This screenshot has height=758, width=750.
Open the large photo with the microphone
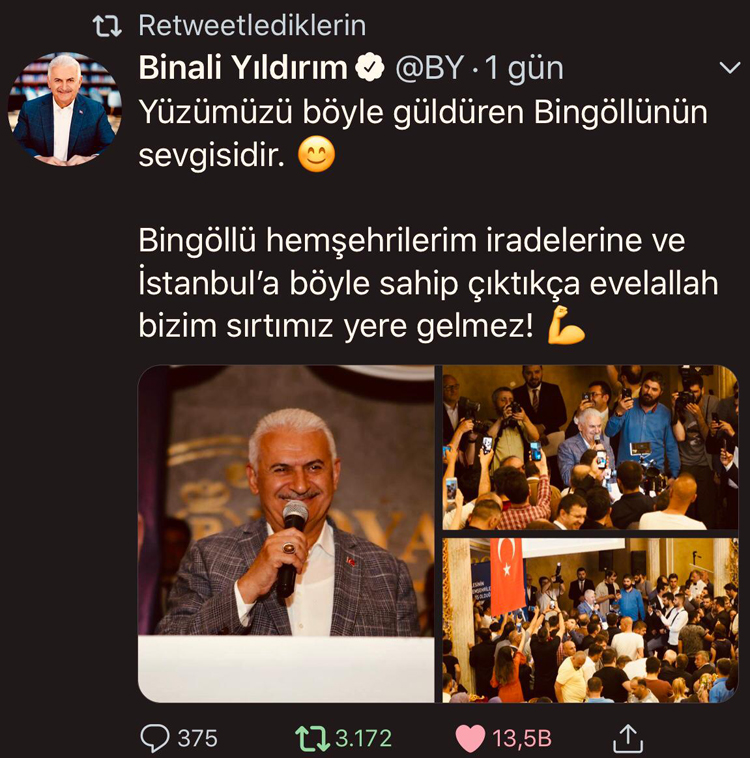point(286,533)
